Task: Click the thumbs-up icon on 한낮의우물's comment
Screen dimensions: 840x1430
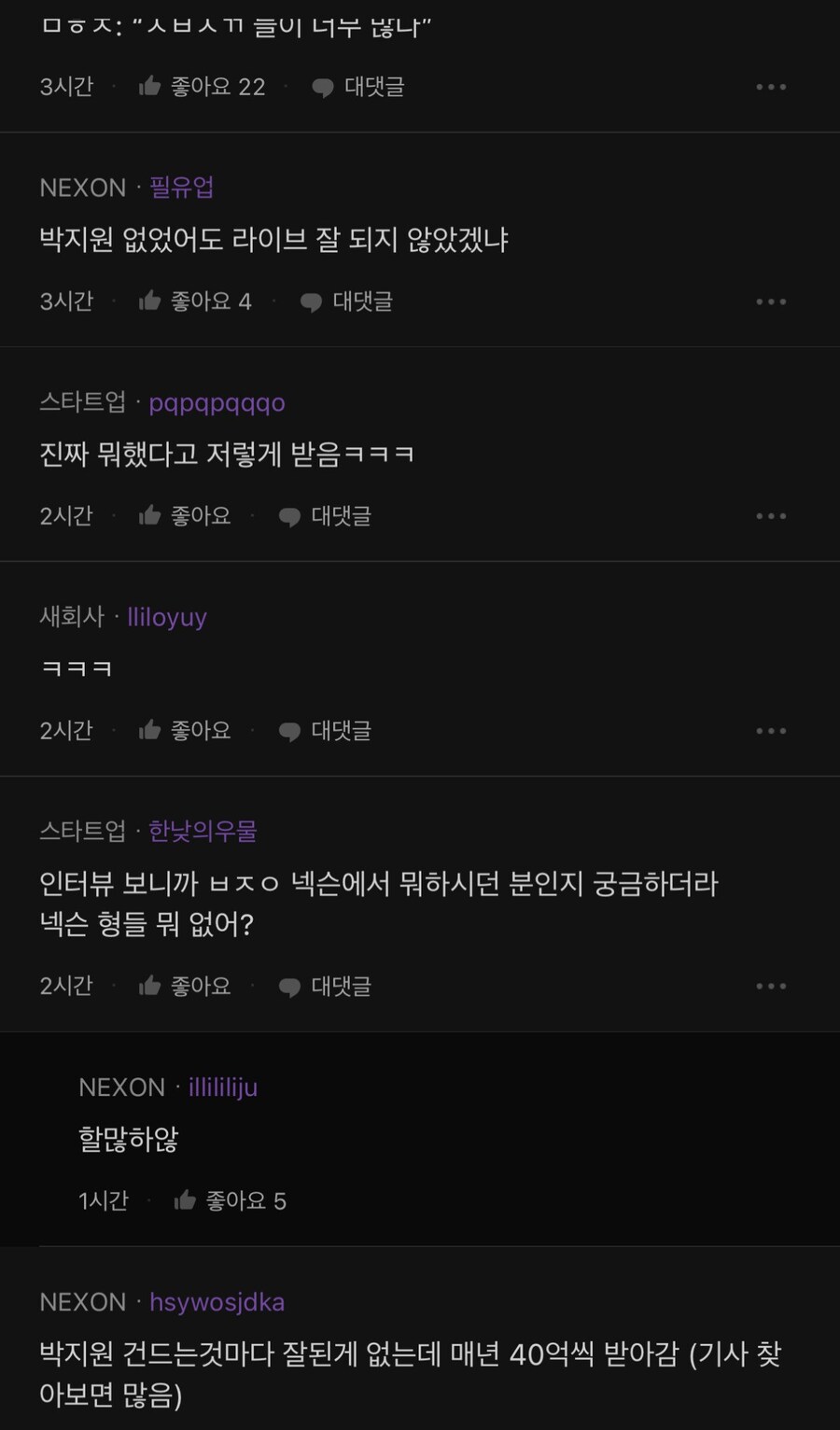Action: coord(149,986)
